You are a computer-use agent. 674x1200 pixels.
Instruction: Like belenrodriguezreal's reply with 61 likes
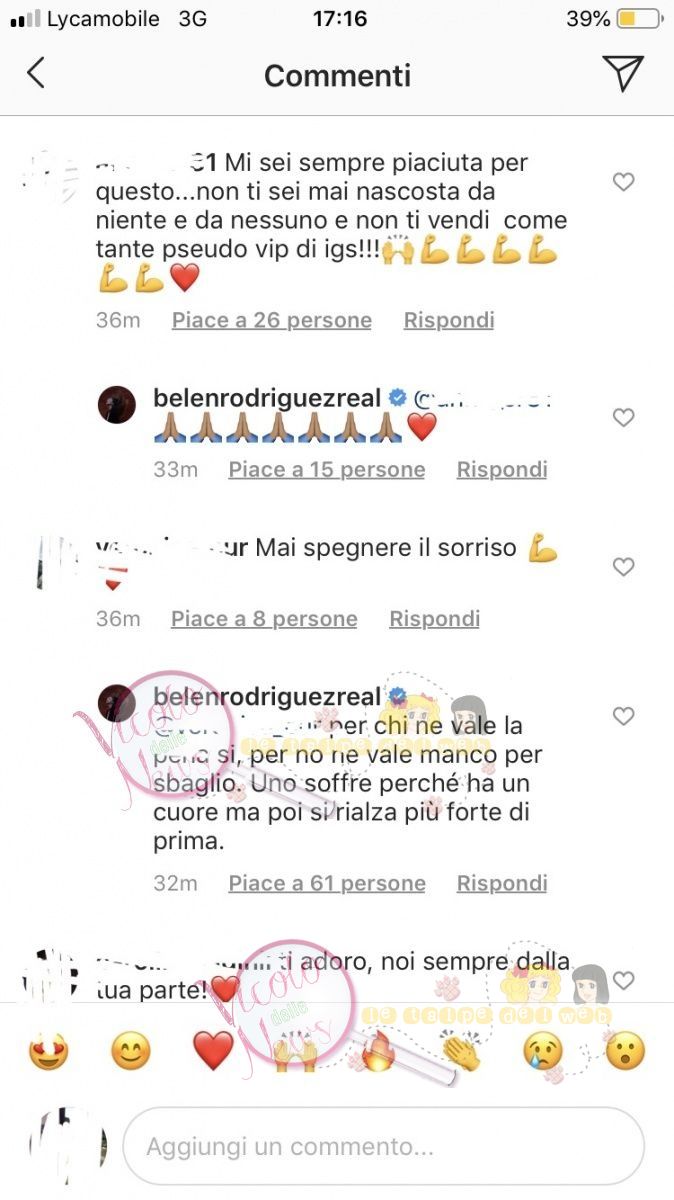click(623, 716)
